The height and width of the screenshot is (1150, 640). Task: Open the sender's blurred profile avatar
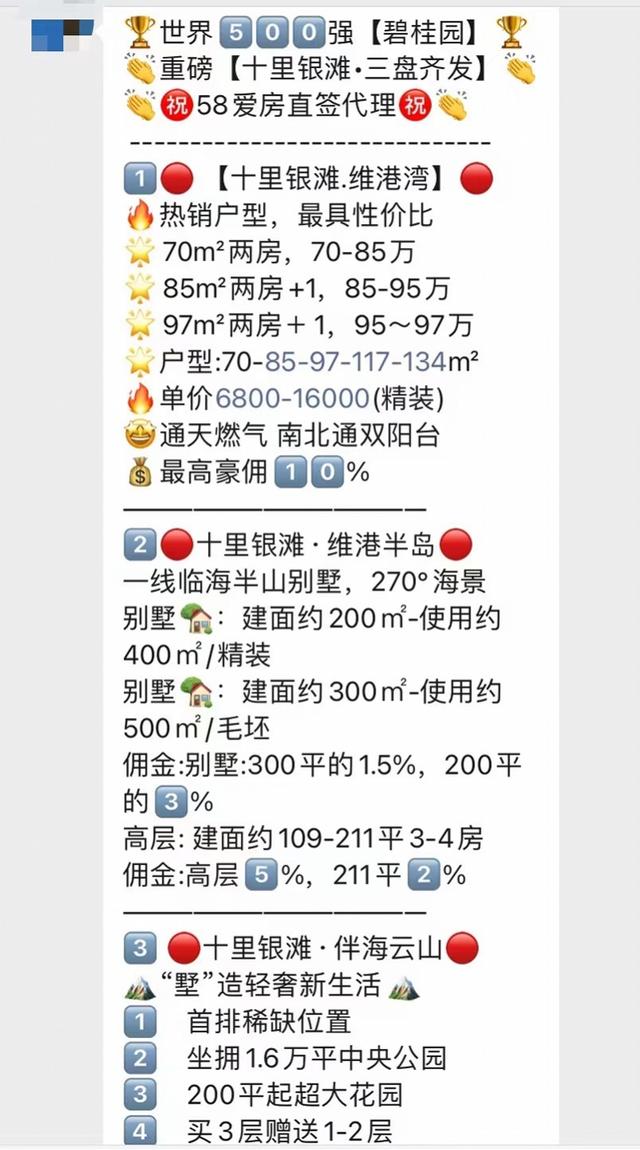61,33
